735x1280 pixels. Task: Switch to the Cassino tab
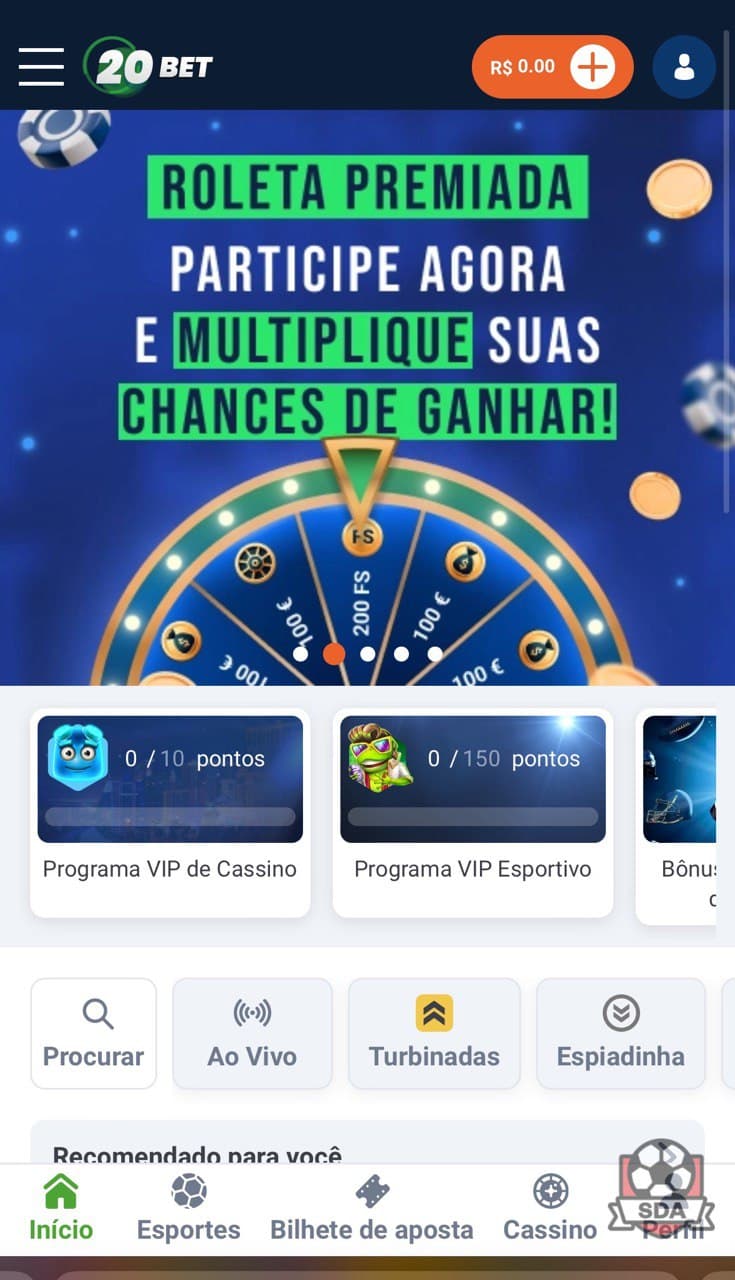[x=550, y=1208]
